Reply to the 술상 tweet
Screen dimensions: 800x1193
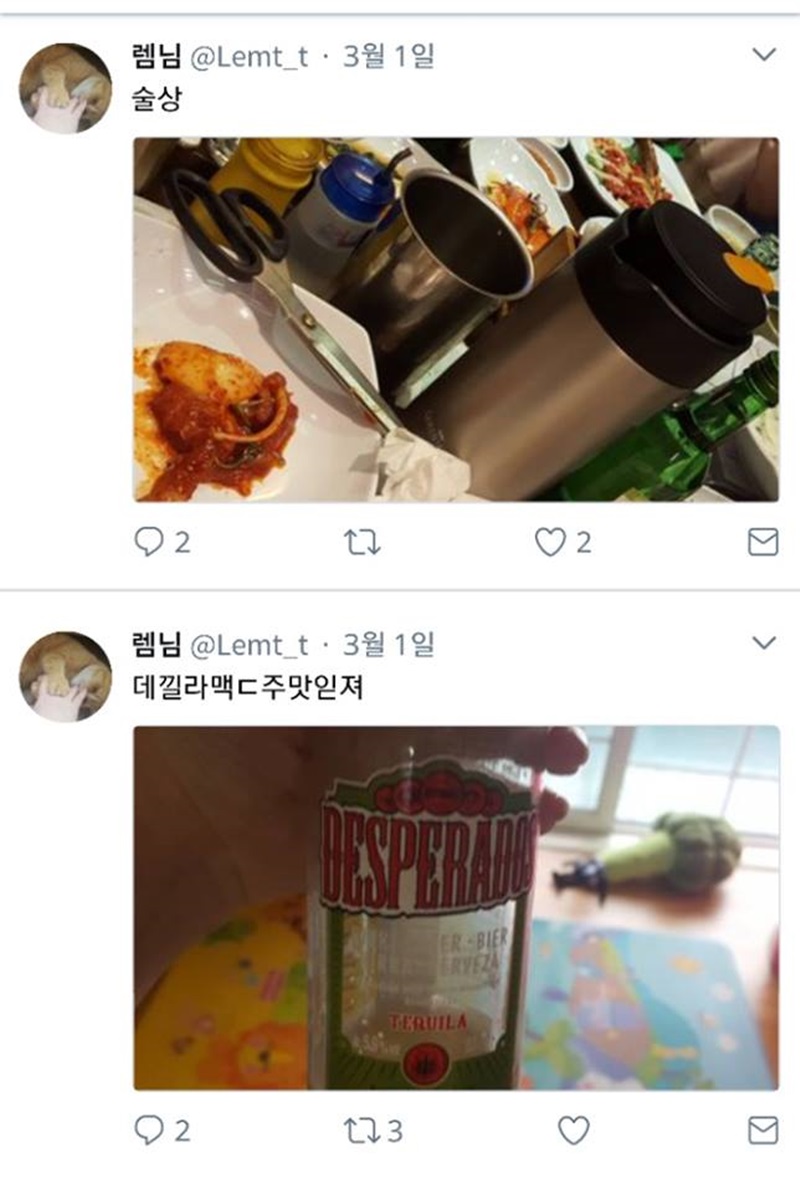click(x=147, y=542)
